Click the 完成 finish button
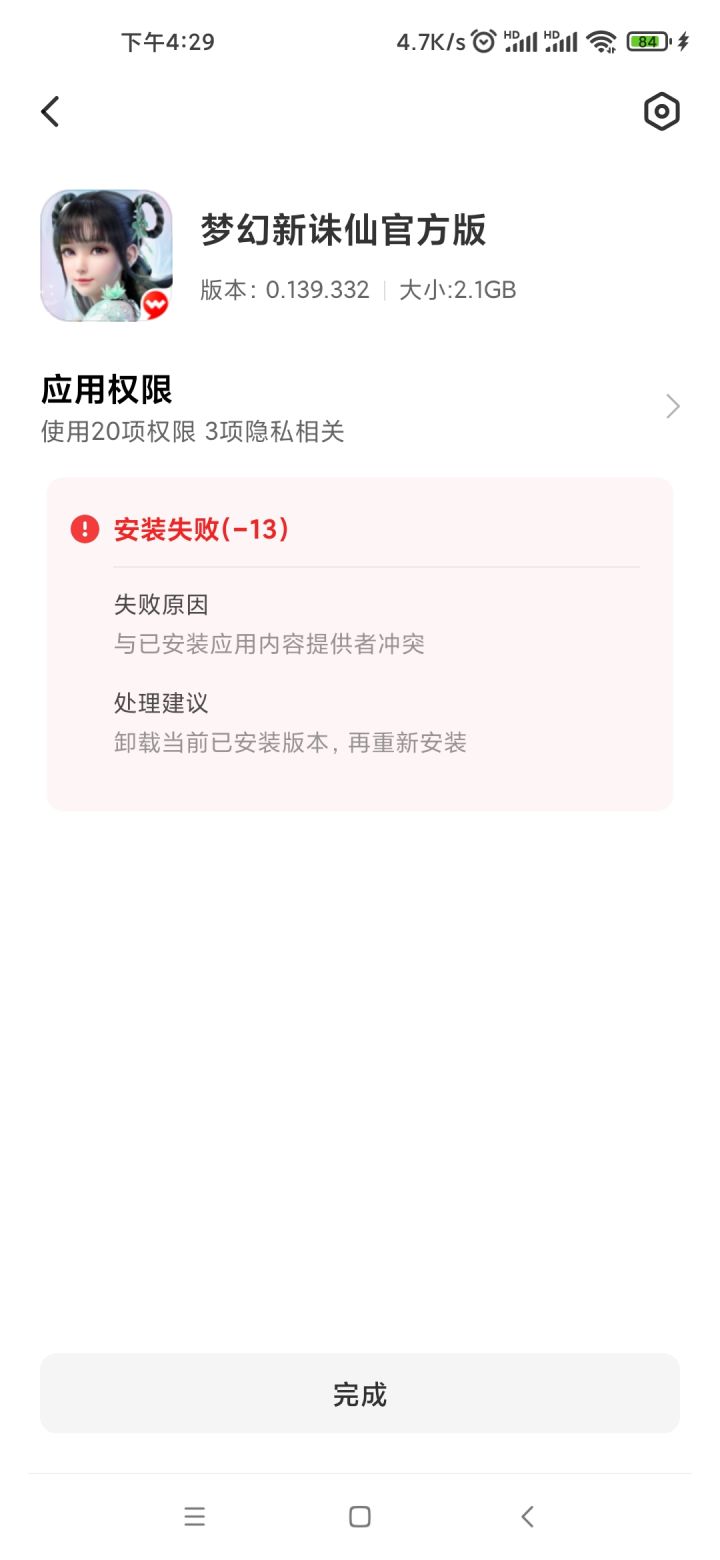Screen dimensions: 720x1560 [360, 1393]
